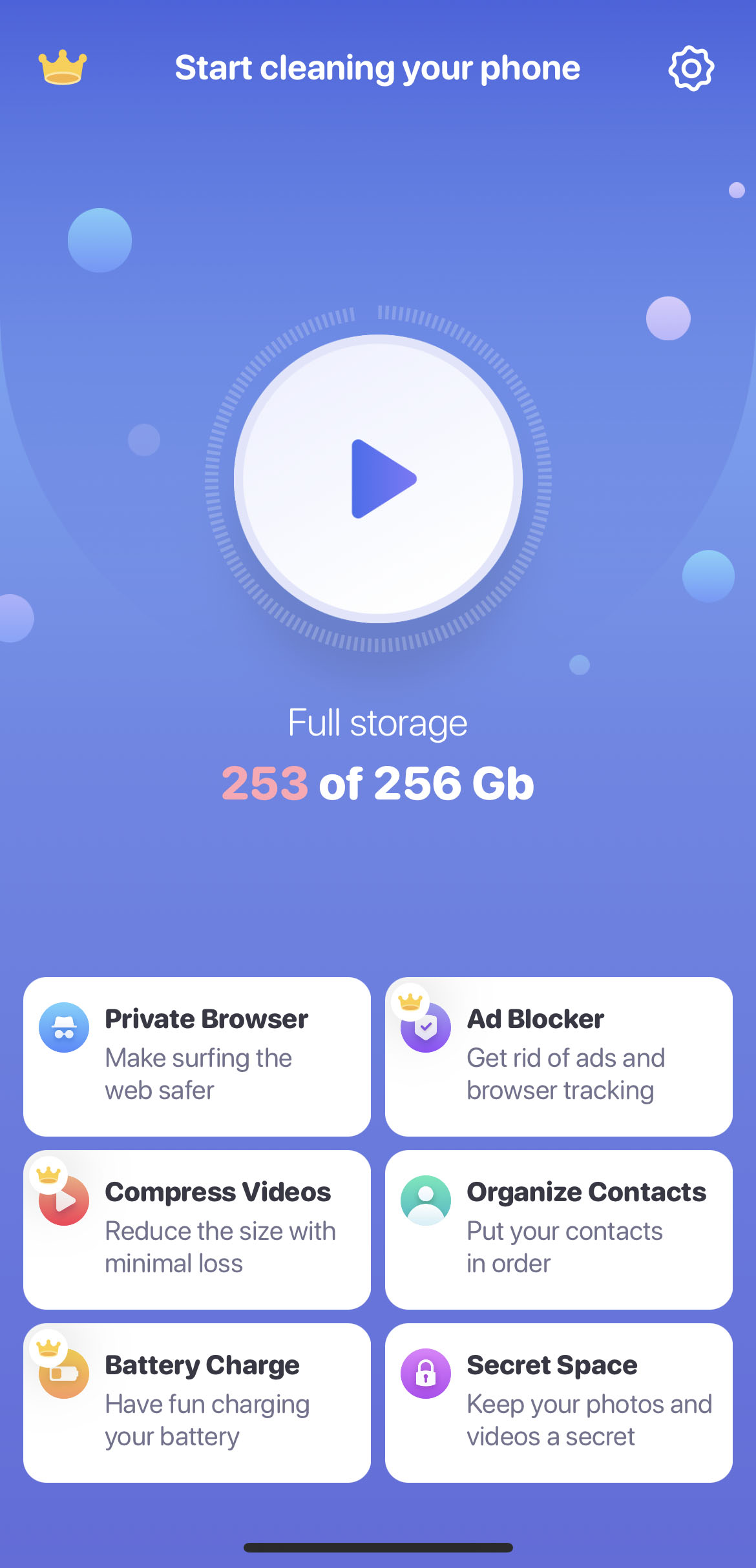Viewport: 756px width, 1568px height.
Task: Open the Private Browser card
Action: pos(197,1057)
